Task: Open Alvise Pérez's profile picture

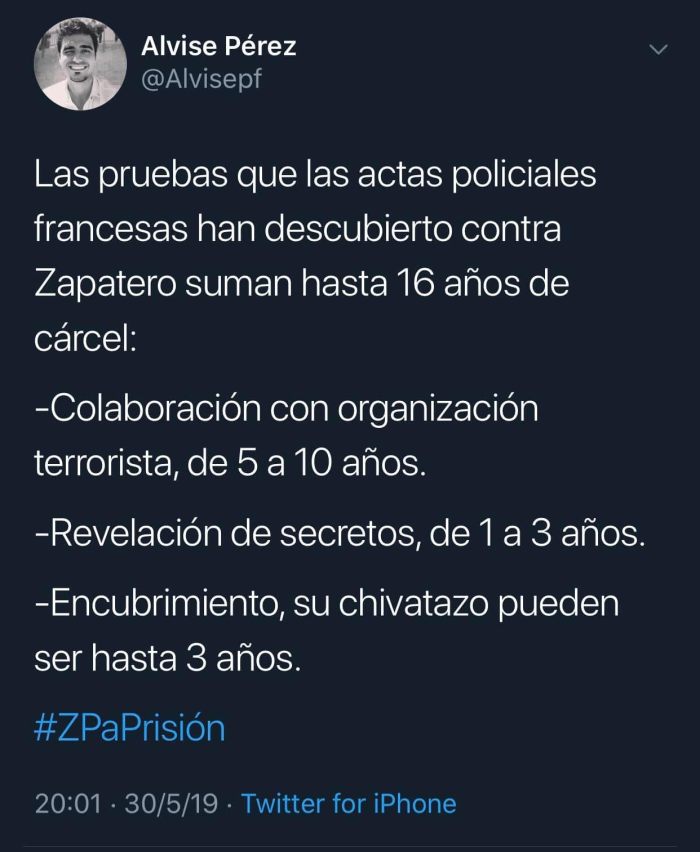Action: 80,64
